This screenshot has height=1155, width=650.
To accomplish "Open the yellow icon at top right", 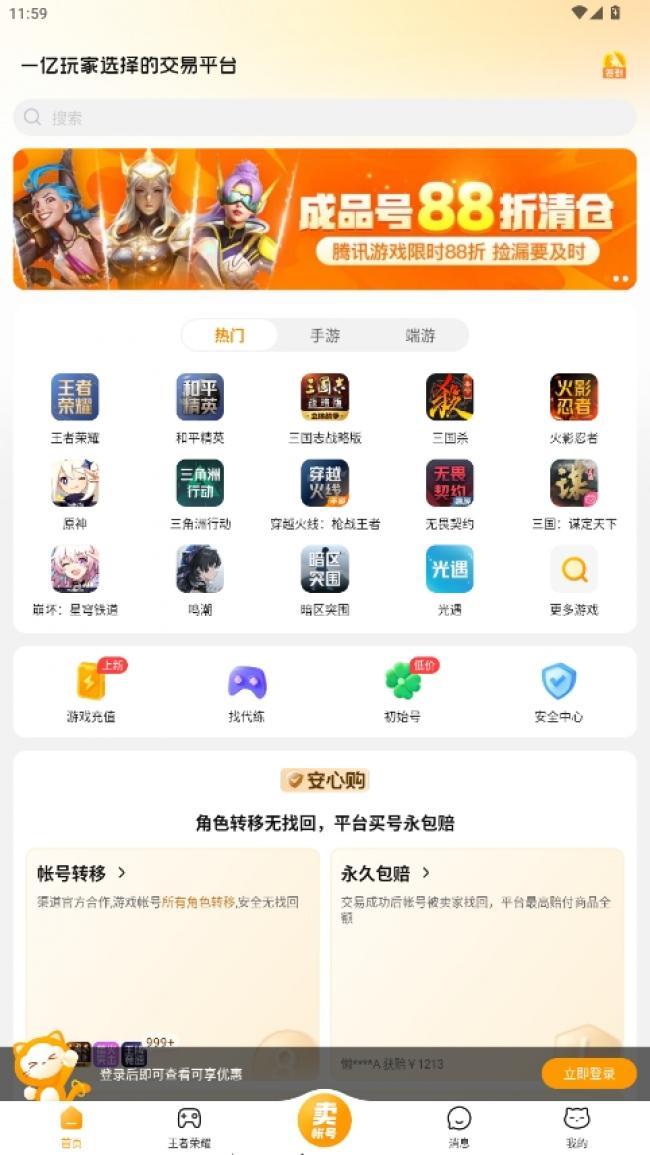I will point(614,66).
